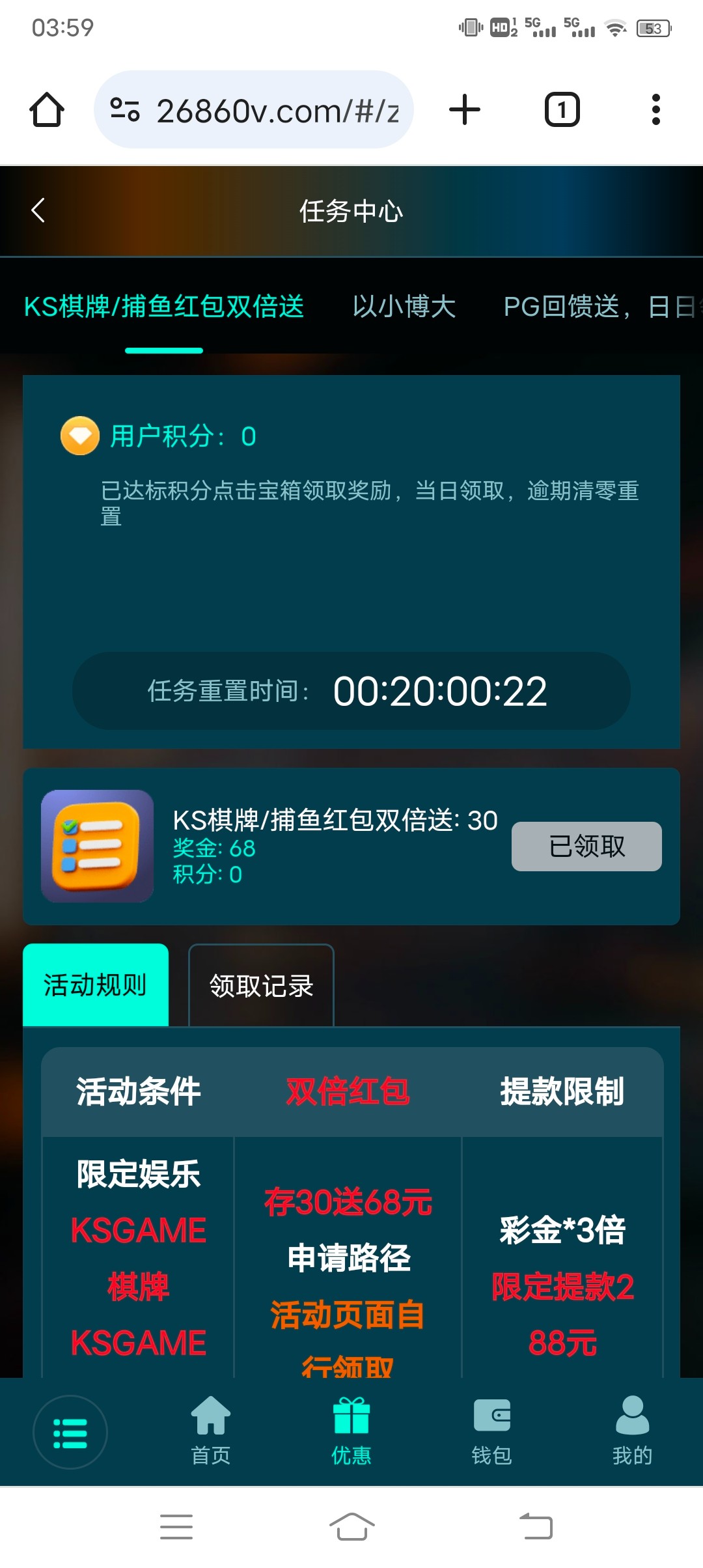
Task: Switch to the 以小博大 tab
Action: (x=404, y=307)
